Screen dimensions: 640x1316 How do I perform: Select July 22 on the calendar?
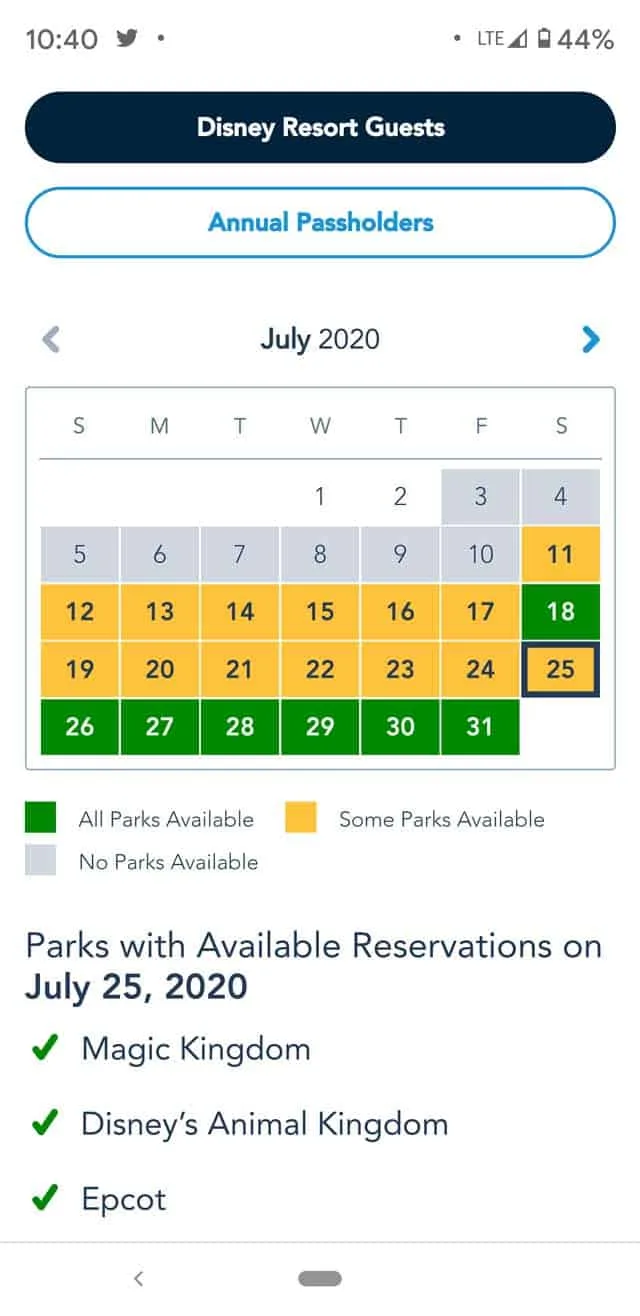pyautogui.click(x=320, y=669)
